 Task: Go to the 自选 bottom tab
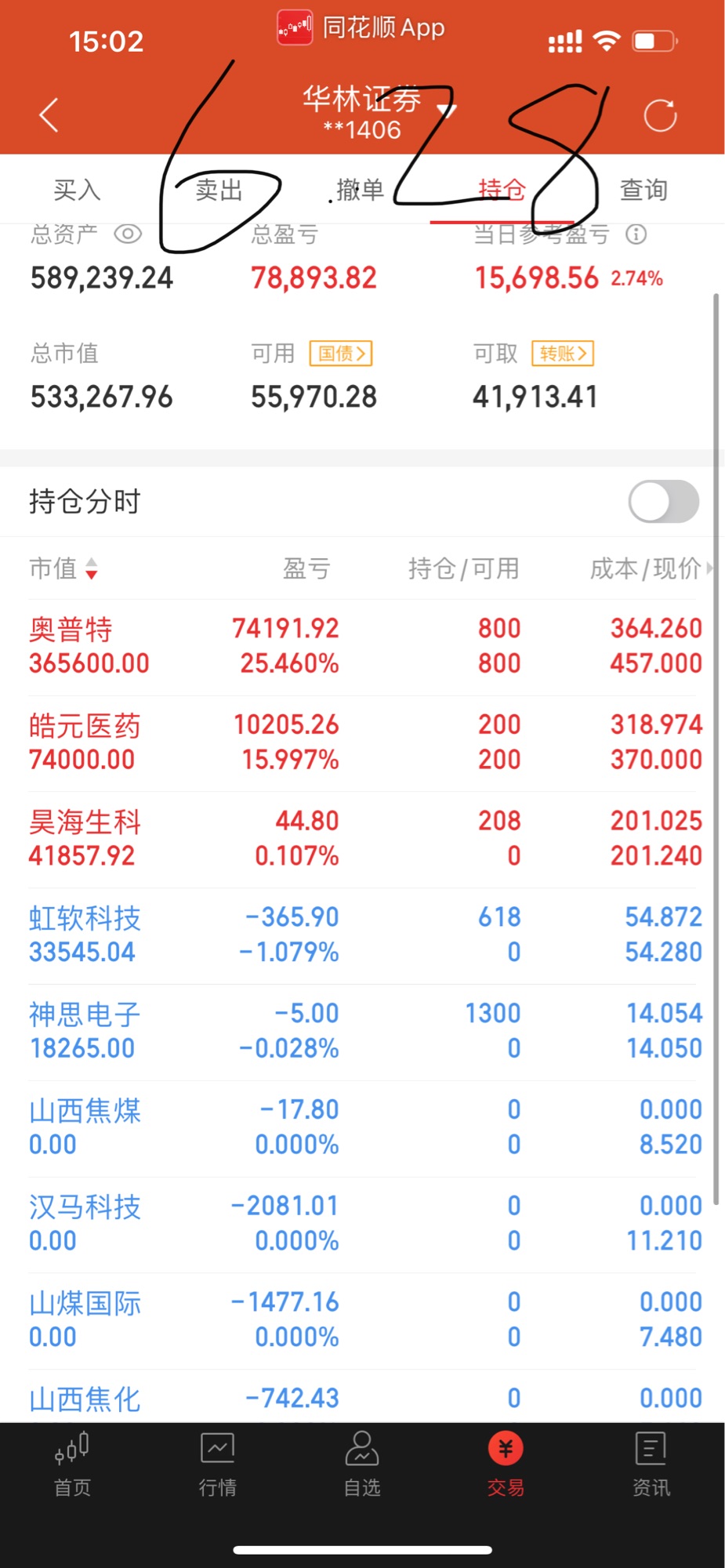pyautogui.click(x=362, y=1463)
